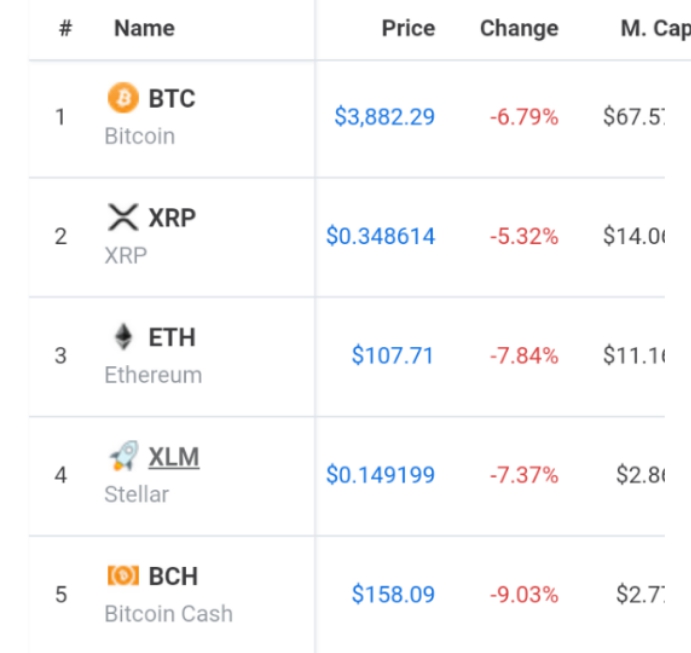Sort the table by Name column
The image size is (691, 653).
[144, 29]
